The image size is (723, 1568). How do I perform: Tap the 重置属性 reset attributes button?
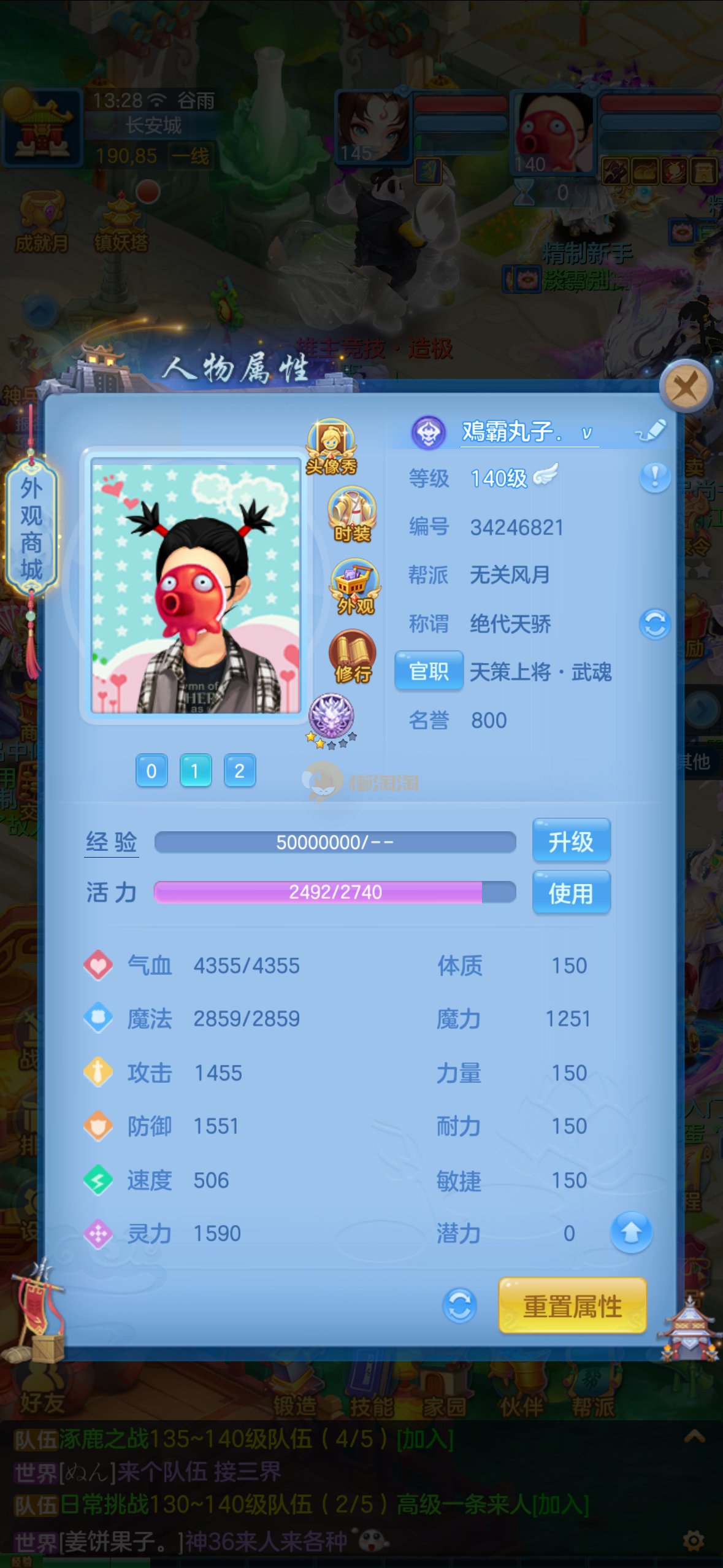click(572, 1305)
